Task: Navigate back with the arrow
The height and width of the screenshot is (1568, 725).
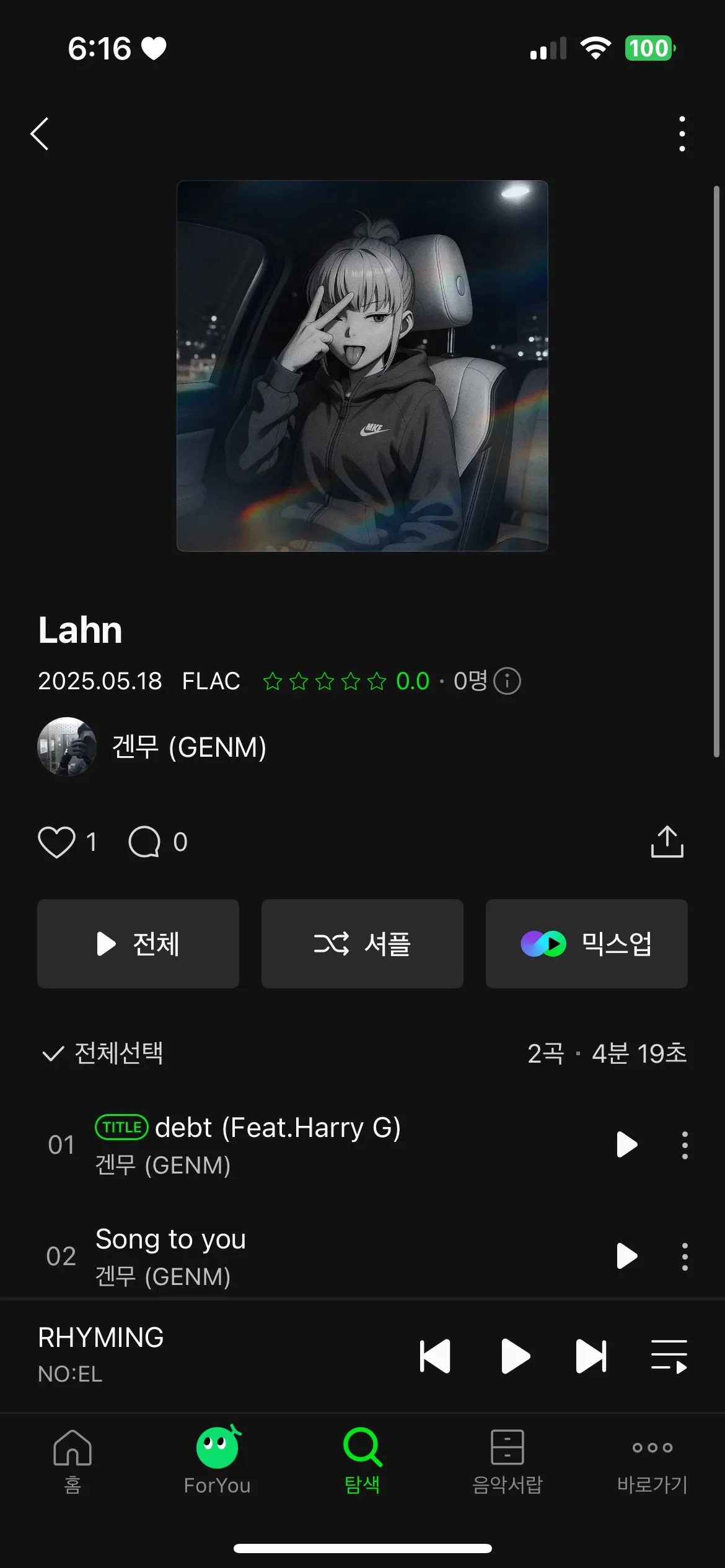Action: pos(40,134)
